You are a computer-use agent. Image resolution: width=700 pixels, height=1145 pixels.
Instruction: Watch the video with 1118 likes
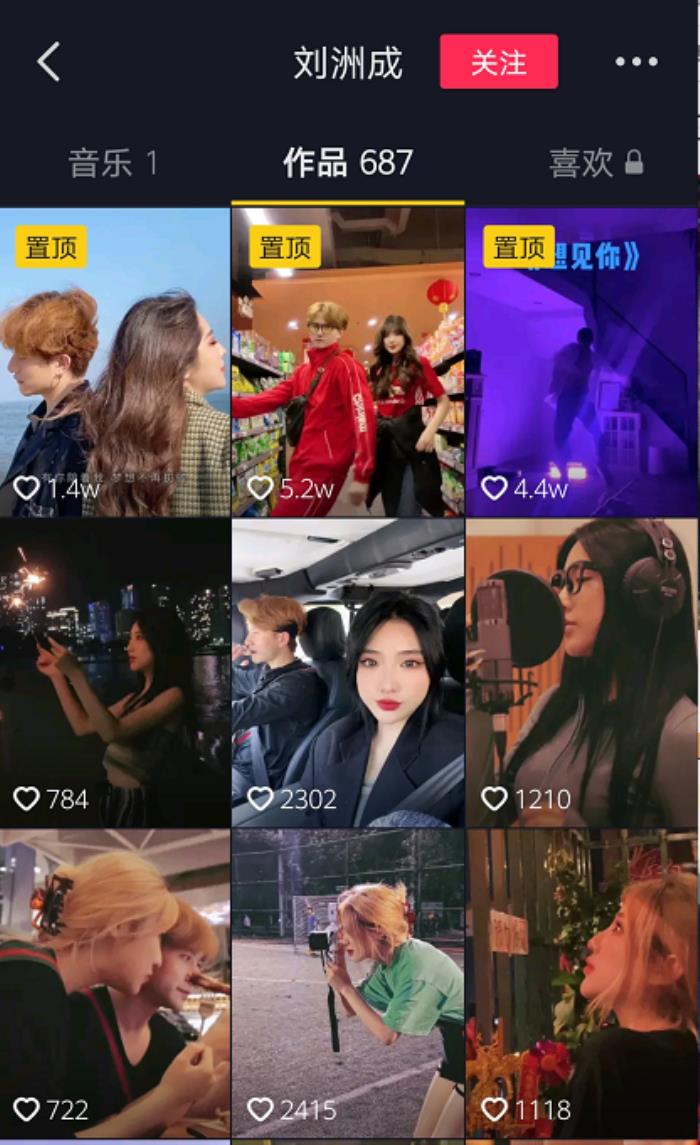click(581, 982)
